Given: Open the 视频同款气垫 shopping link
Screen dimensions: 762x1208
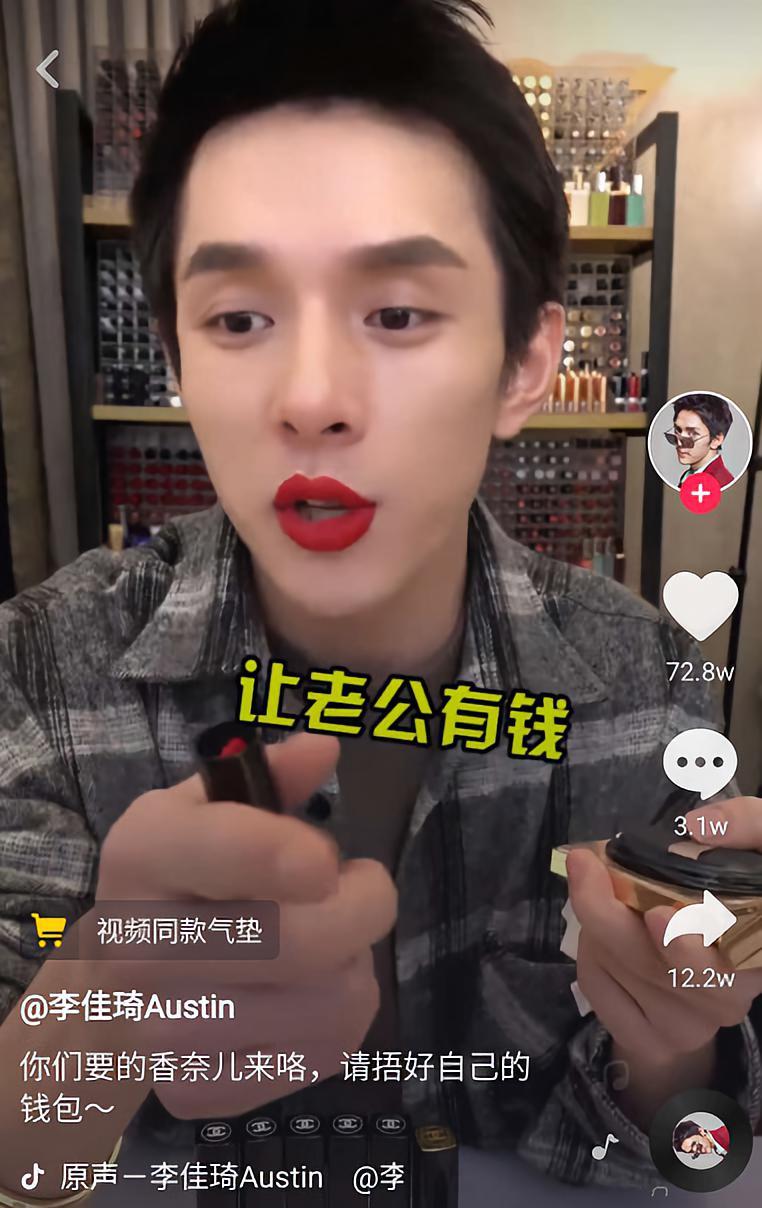Looking at the screenshot, I should [x=152, y=931].
